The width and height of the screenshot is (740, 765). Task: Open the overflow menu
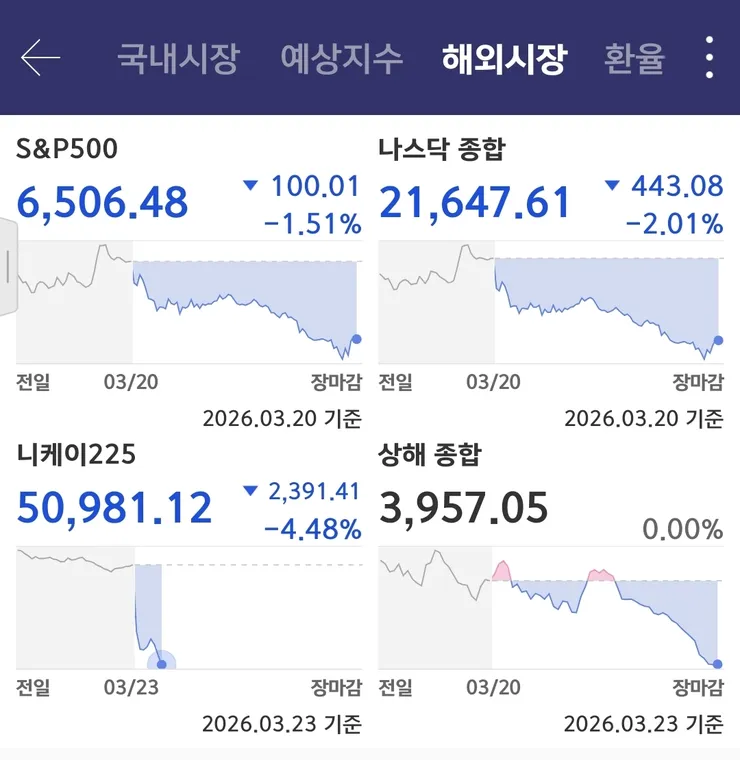tap(709, 58)
